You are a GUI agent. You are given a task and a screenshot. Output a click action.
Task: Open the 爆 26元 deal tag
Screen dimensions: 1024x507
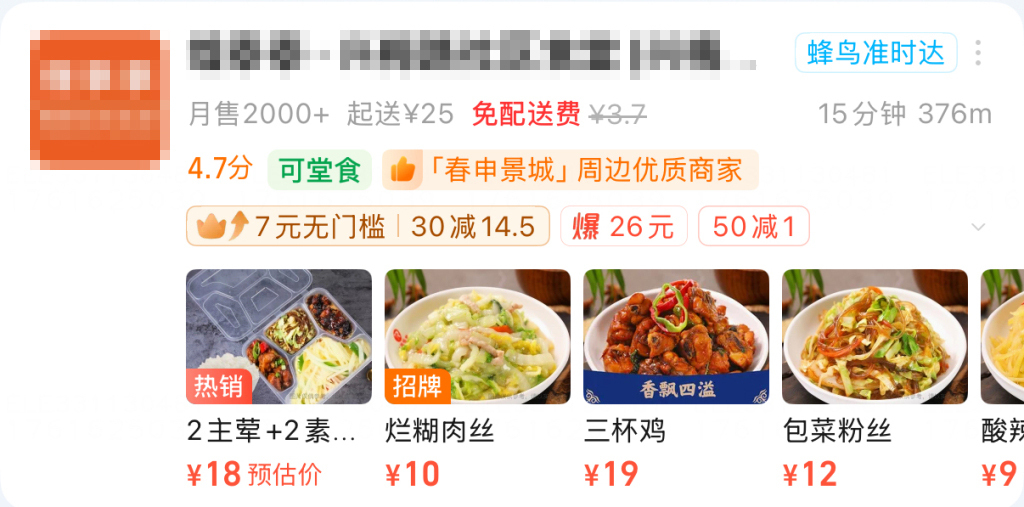[x=623, y=226]
